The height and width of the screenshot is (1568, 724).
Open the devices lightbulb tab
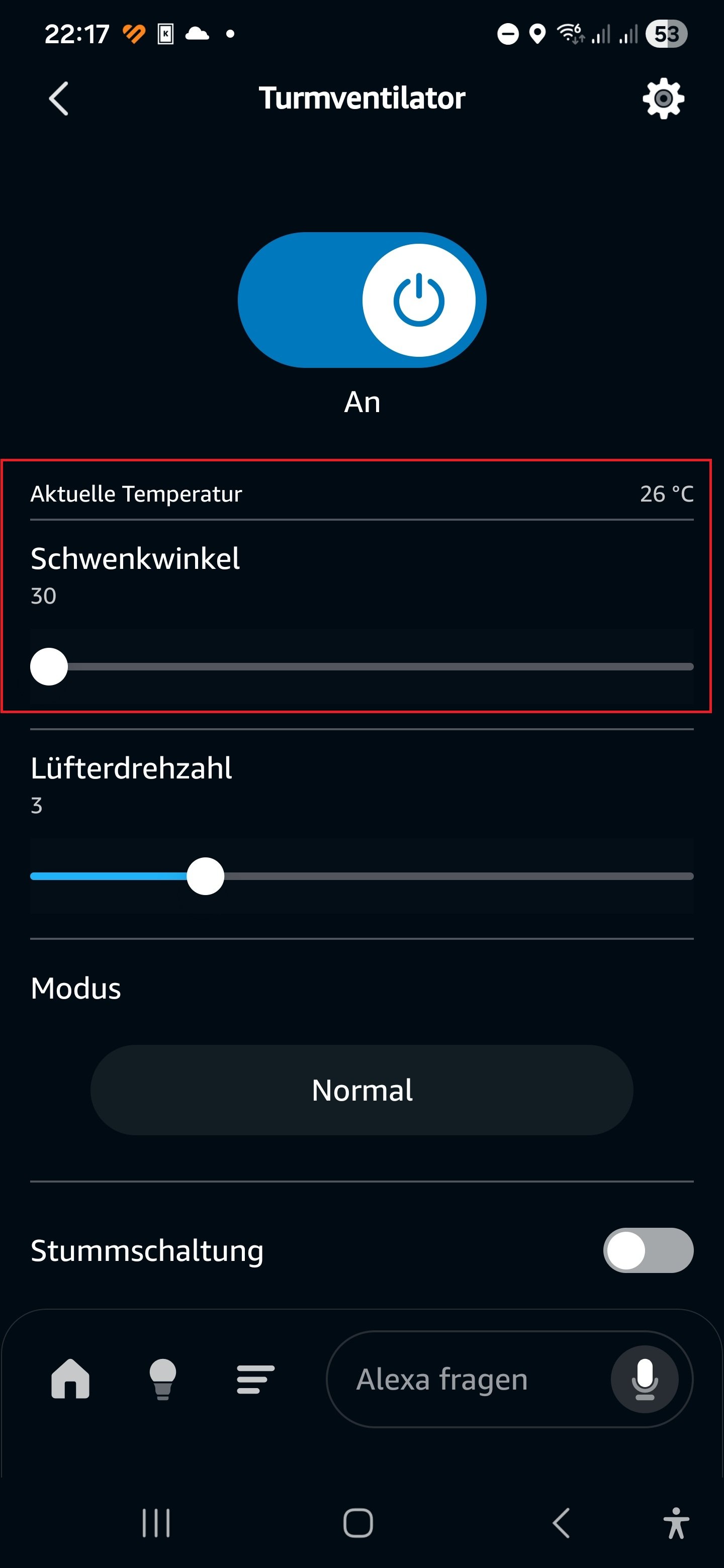point(162,1379)
